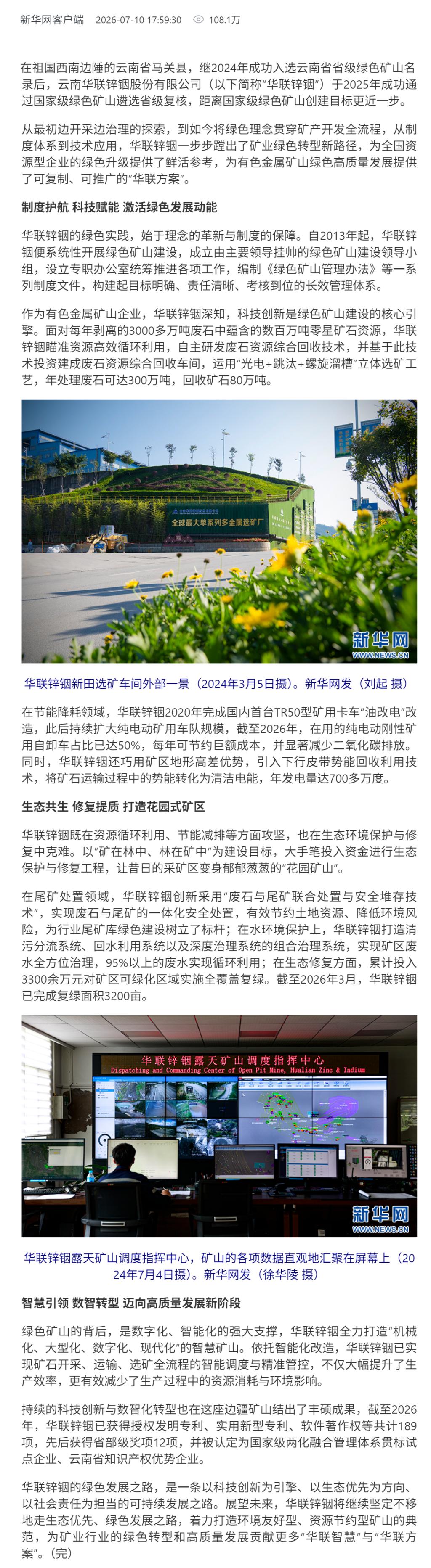Enlarge the mine dispatch command center photo

coord(219,1126)
